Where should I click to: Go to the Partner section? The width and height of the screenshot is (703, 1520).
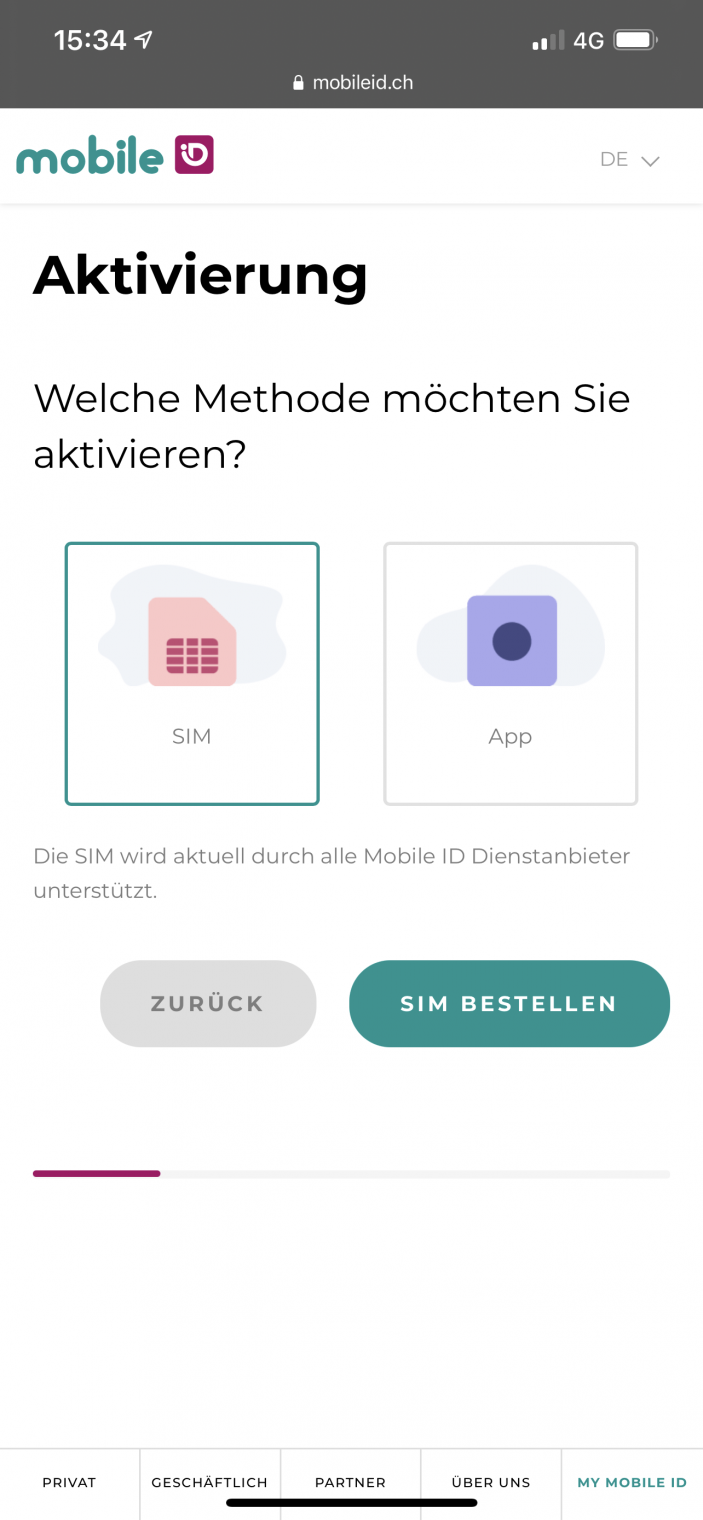pos(350,1482)
